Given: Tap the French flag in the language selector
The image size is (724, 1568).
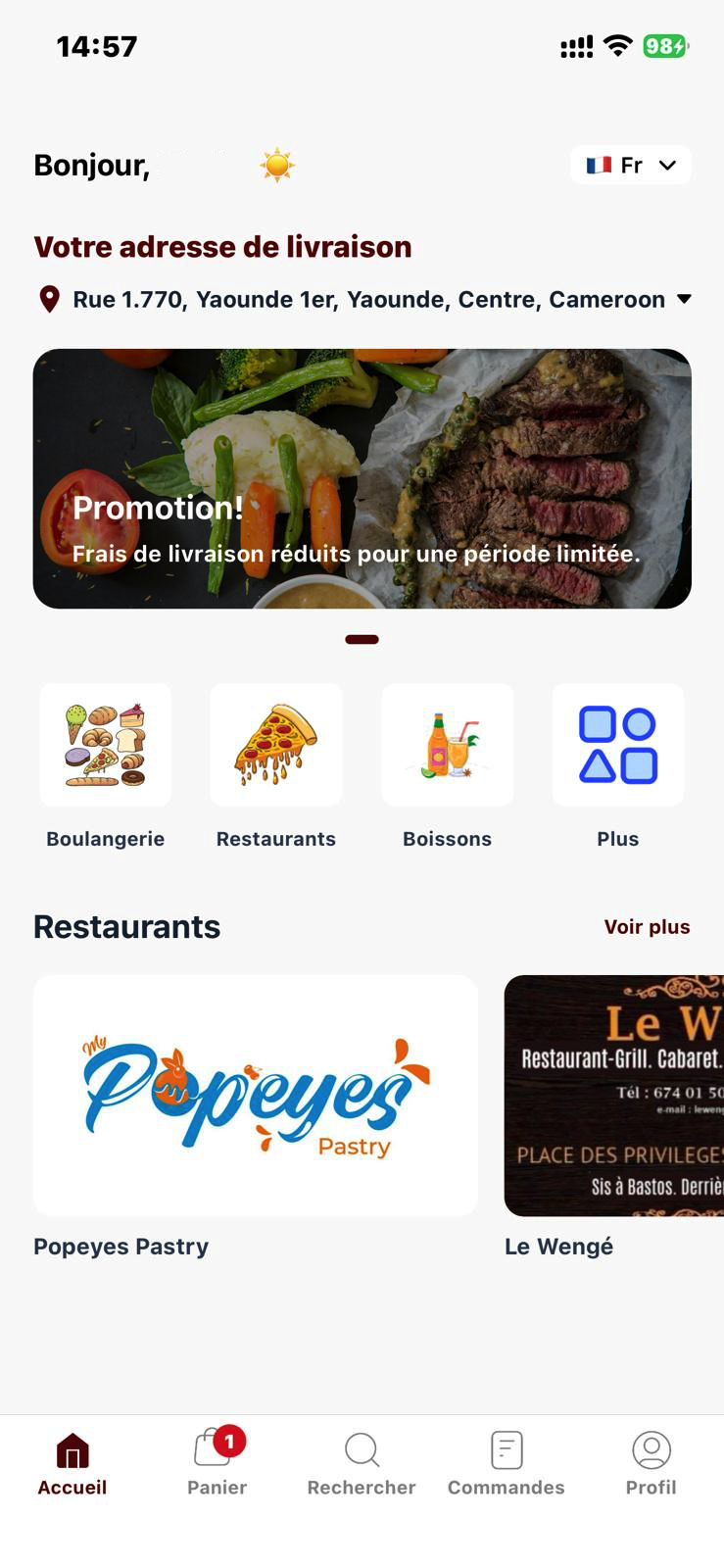Looking at the screenshot, I should 600,165.
